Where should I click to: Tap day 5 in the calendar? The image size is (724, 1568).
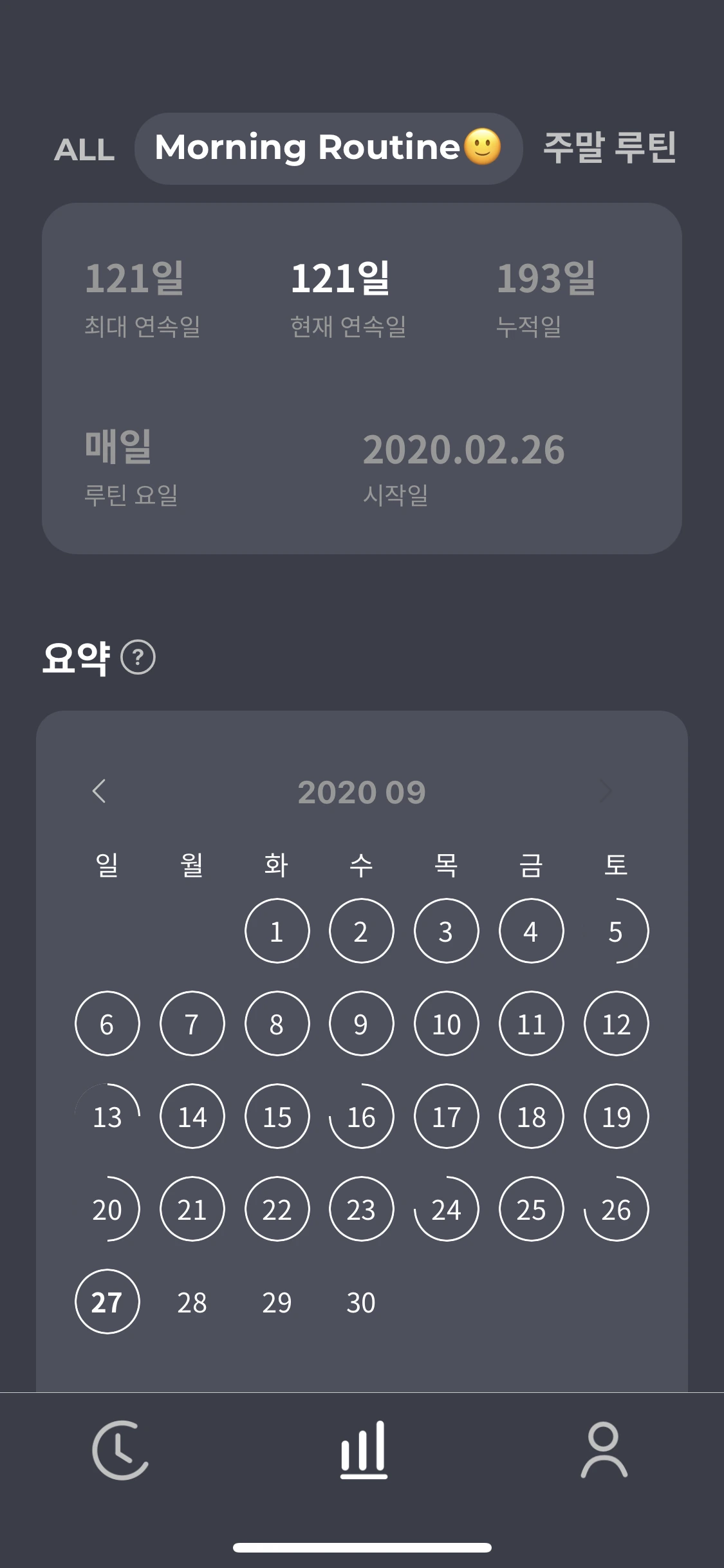tap(616, 931)
